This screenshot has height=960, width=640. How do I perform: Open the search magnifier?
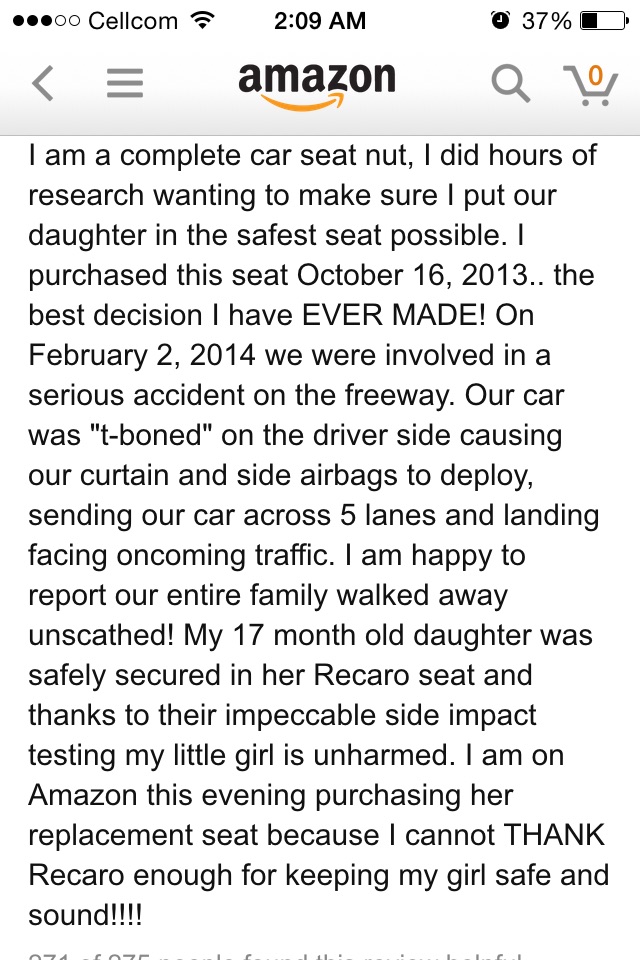pyautogui.click(x=510, y=84)
